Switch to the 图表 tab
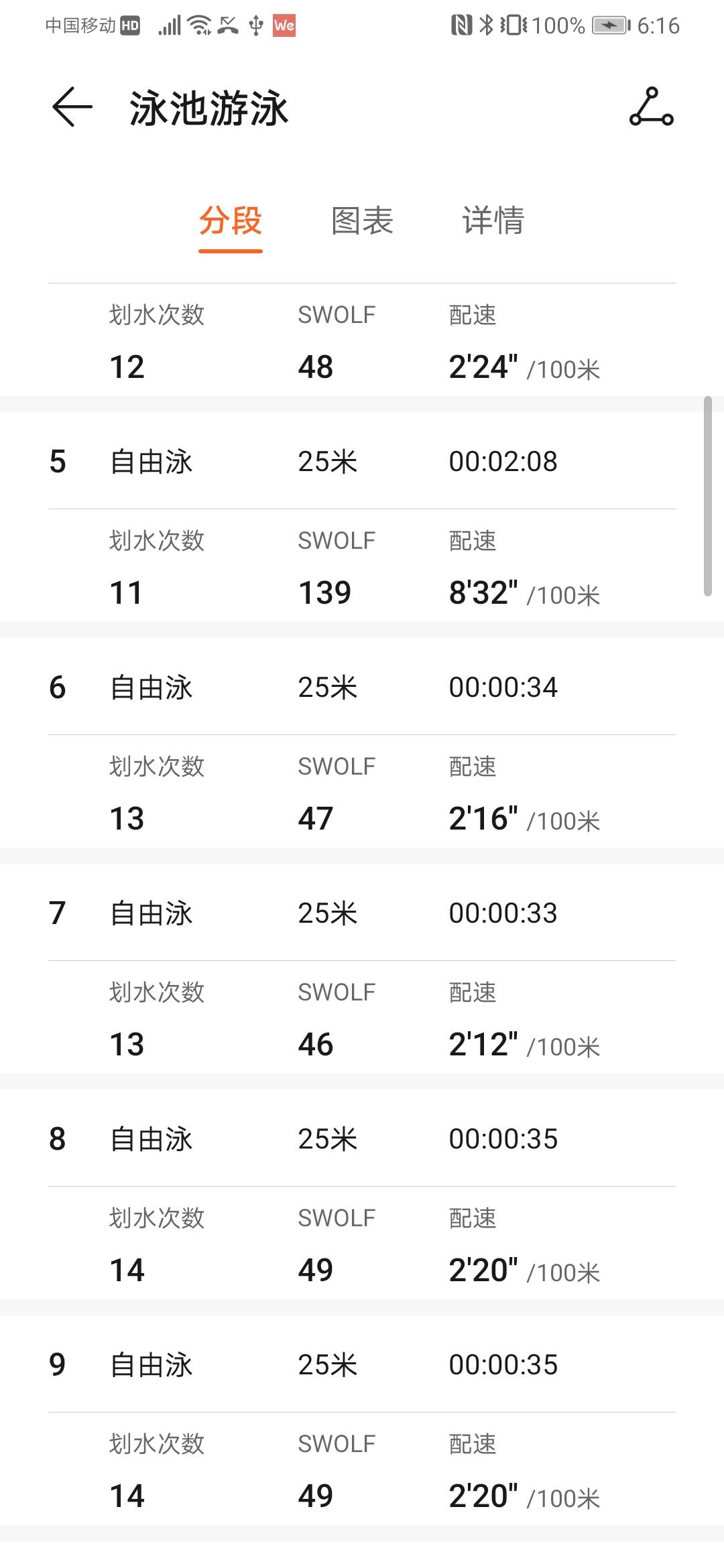Viewport: 724px width, 1568px height. 362,220
